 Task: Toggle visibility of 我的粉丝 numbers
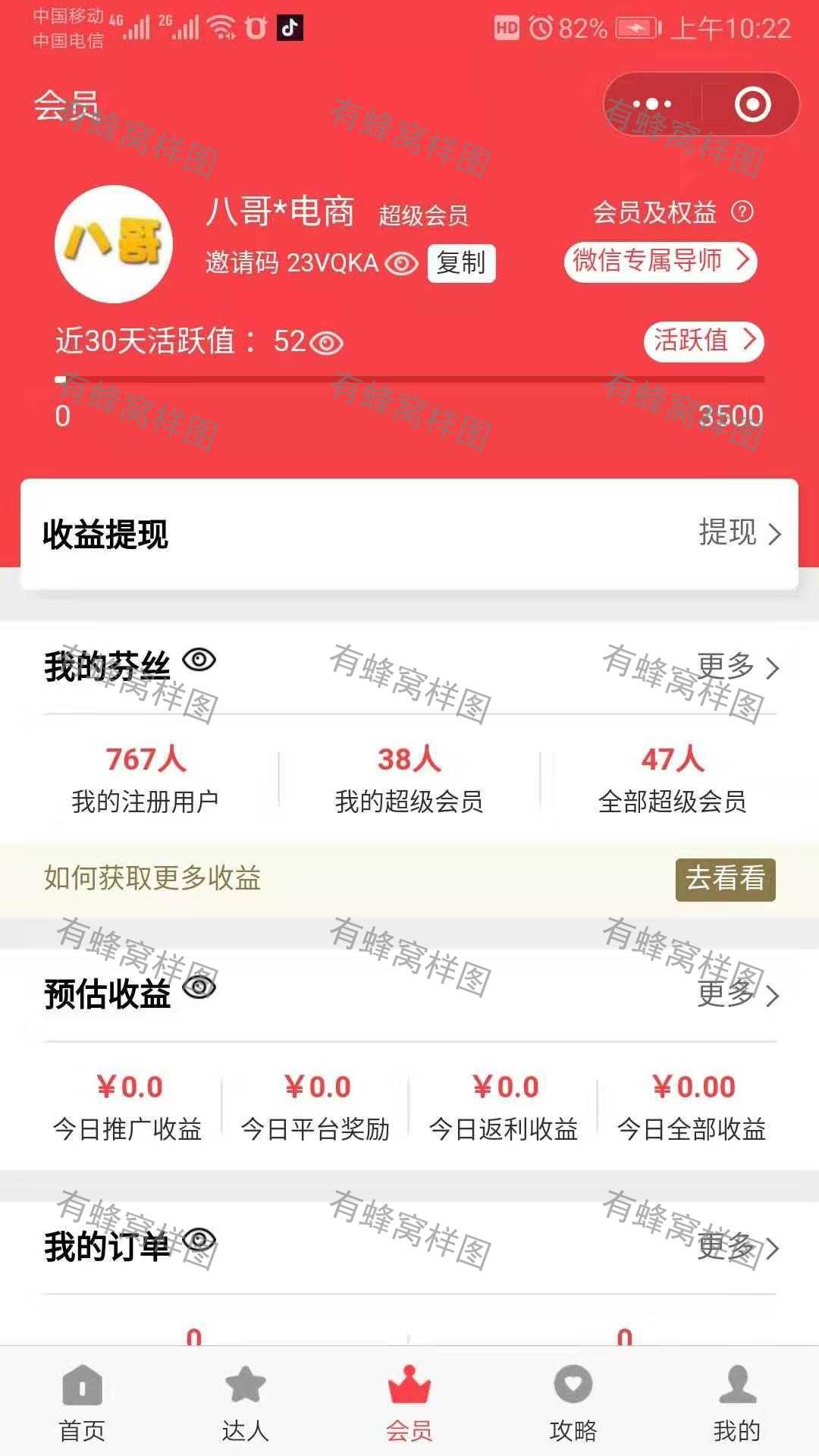click(199, 660)
